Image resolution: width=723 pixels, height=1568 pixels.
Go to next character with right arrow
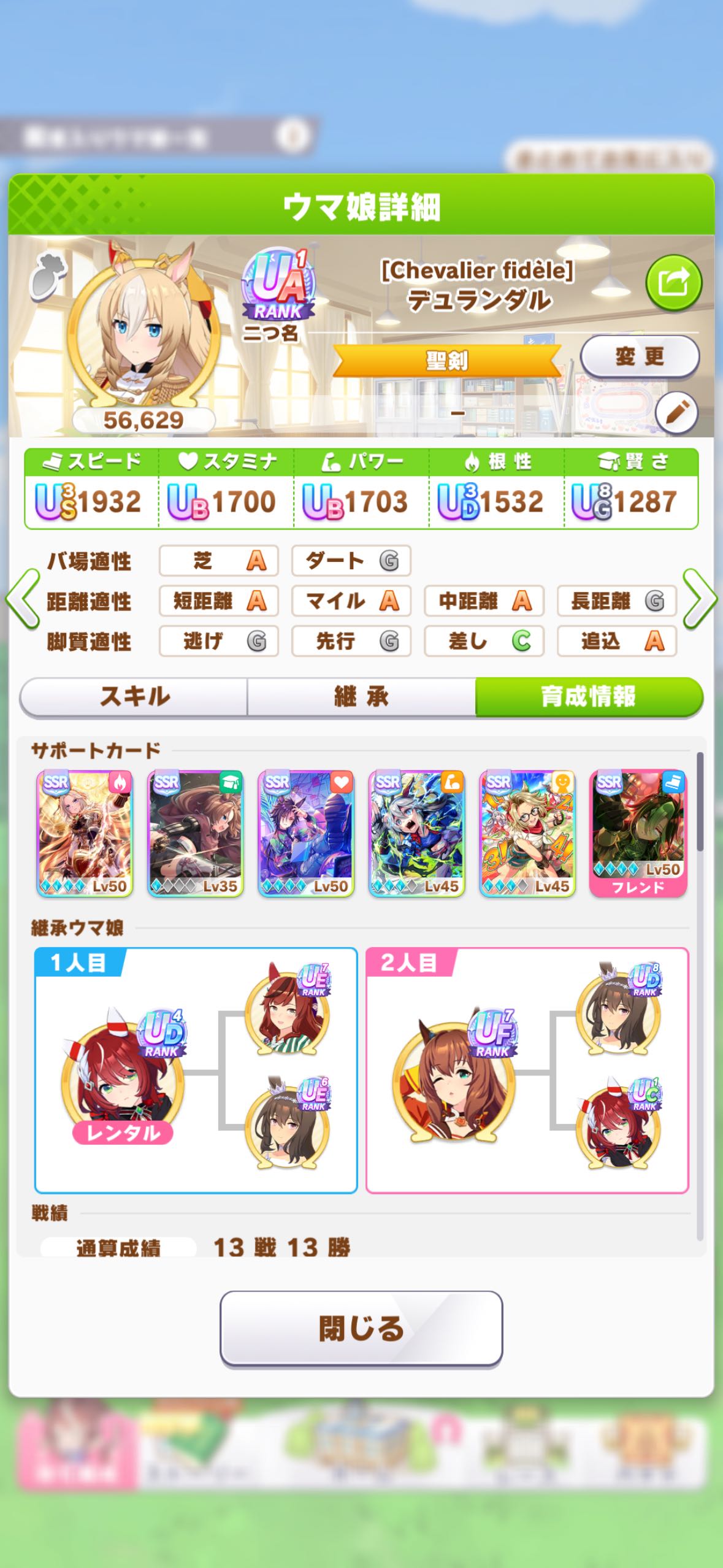tap(700, 599)
